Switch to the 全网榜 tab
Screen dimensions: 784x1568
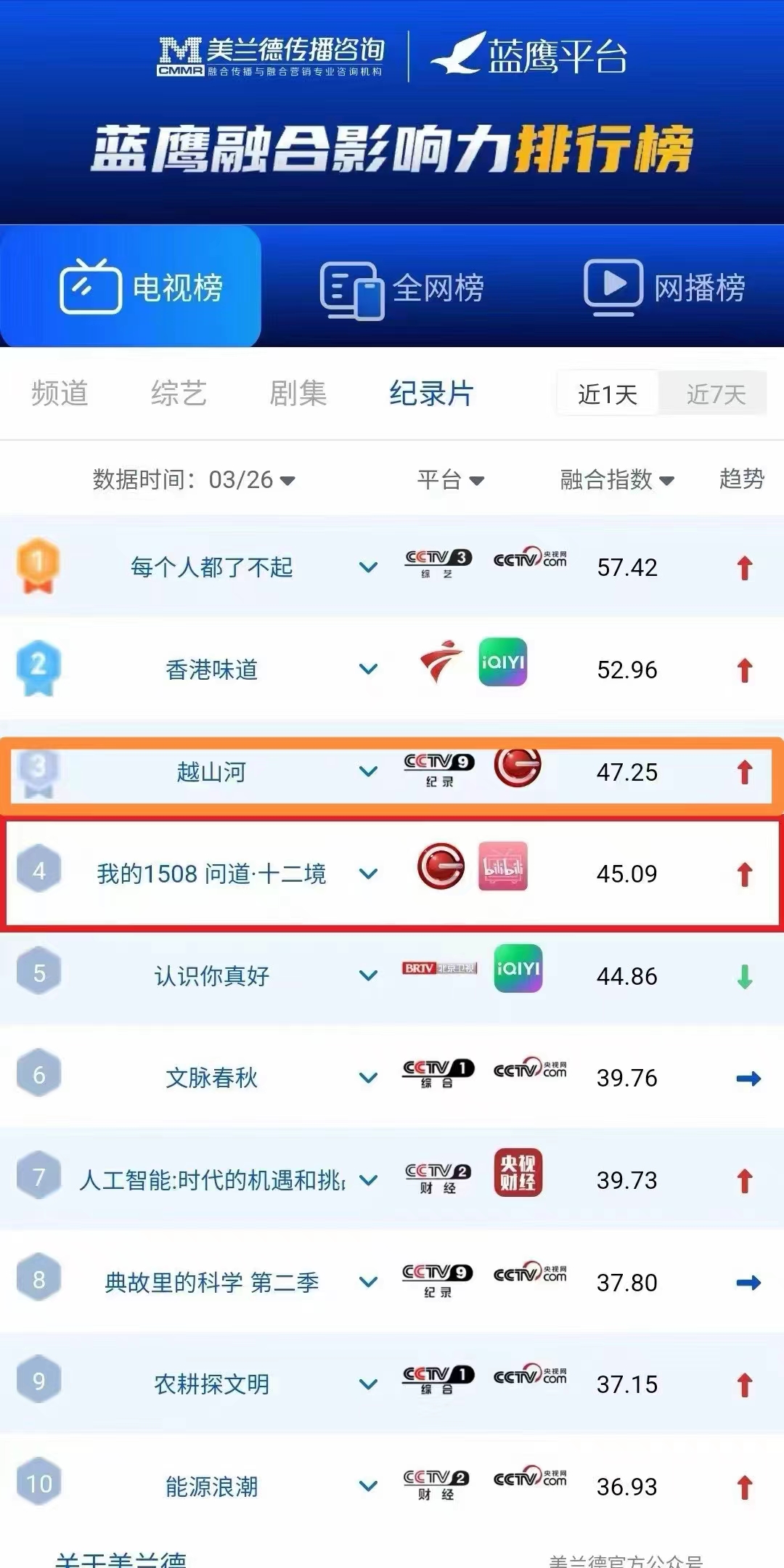point(403,288)
